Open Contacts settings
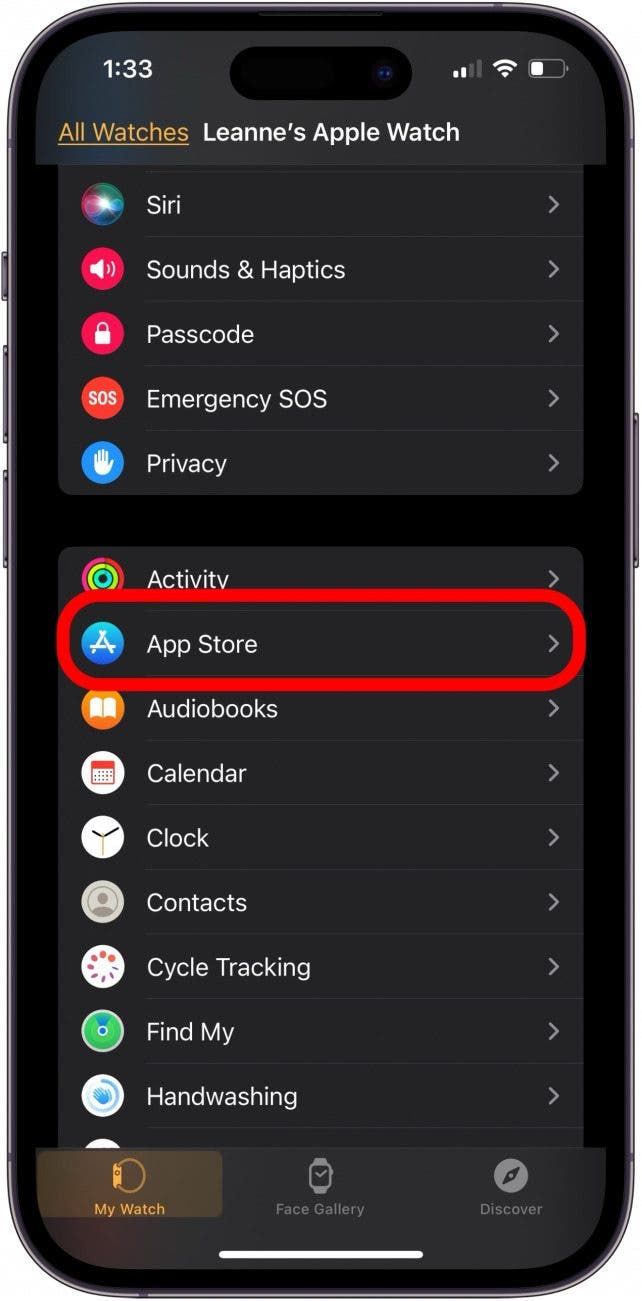642x1301 pixels. coord(320,902)
